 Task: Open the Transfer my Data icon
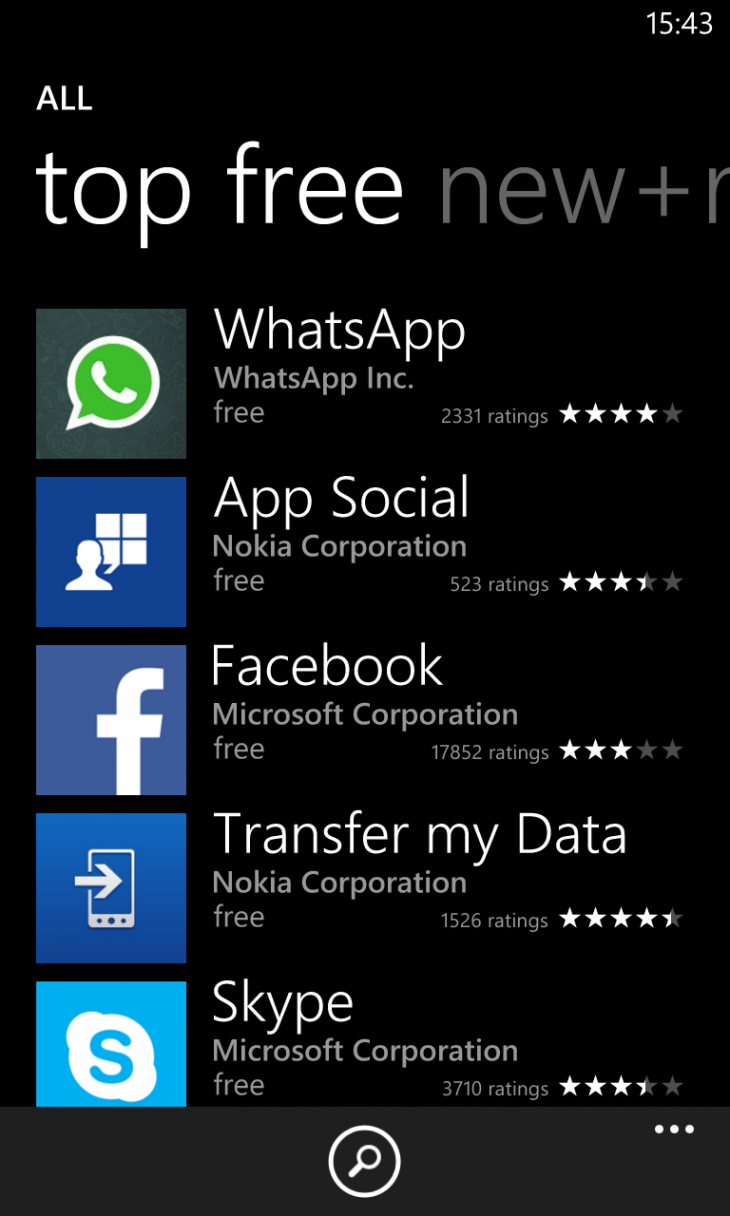point(110,887)
